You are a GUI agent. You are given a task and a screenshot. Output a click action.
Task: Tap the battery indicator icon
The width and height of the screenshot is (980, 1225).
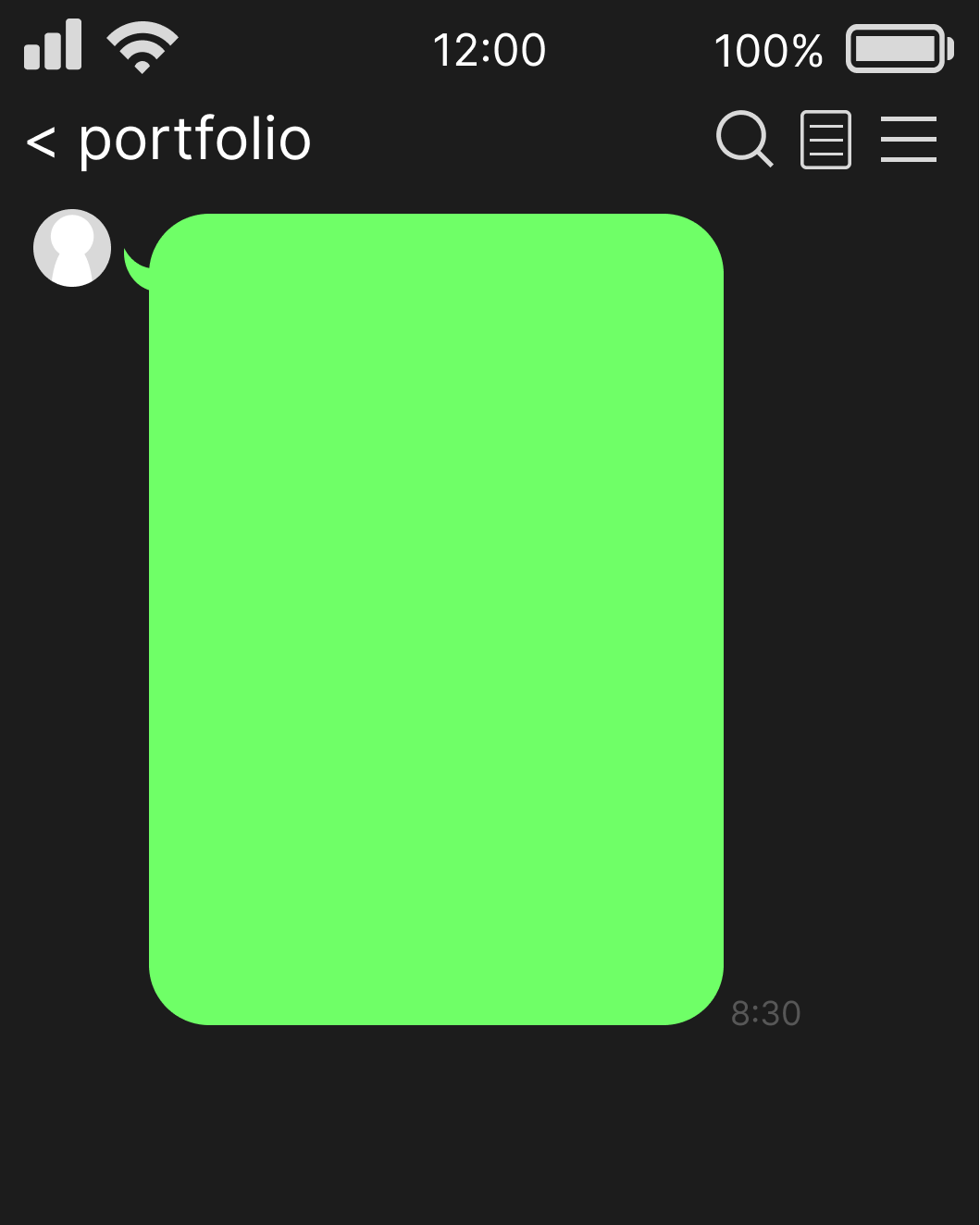(894, 48)
